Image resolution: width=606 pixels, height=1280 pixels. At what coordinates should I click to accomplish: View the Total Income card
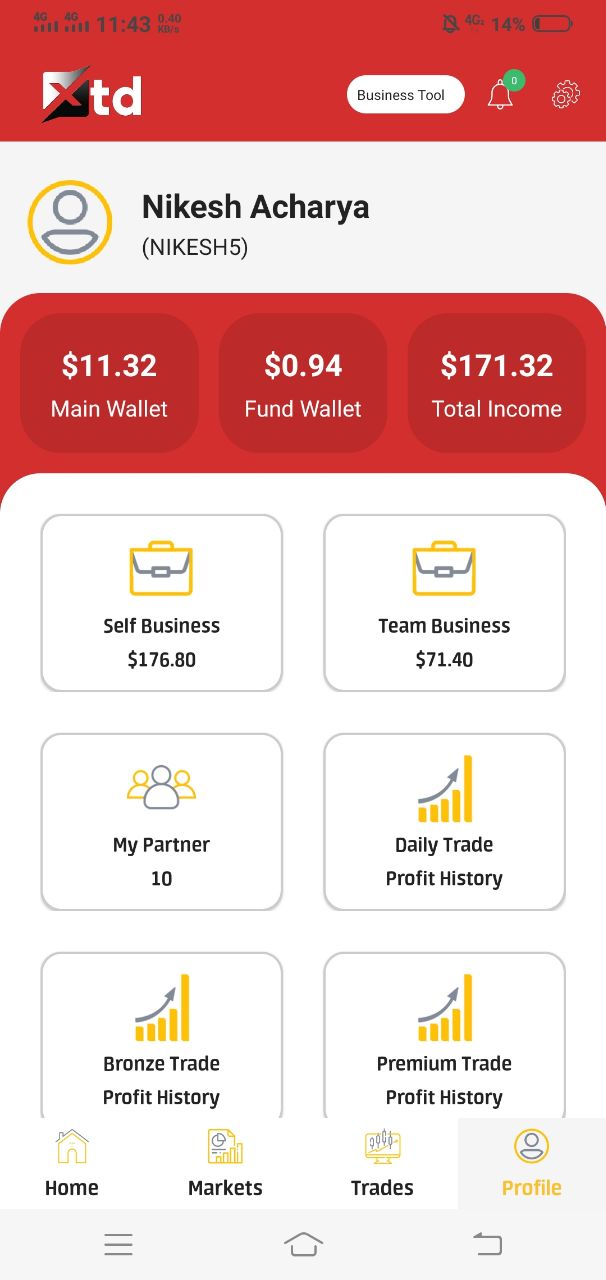496,383
